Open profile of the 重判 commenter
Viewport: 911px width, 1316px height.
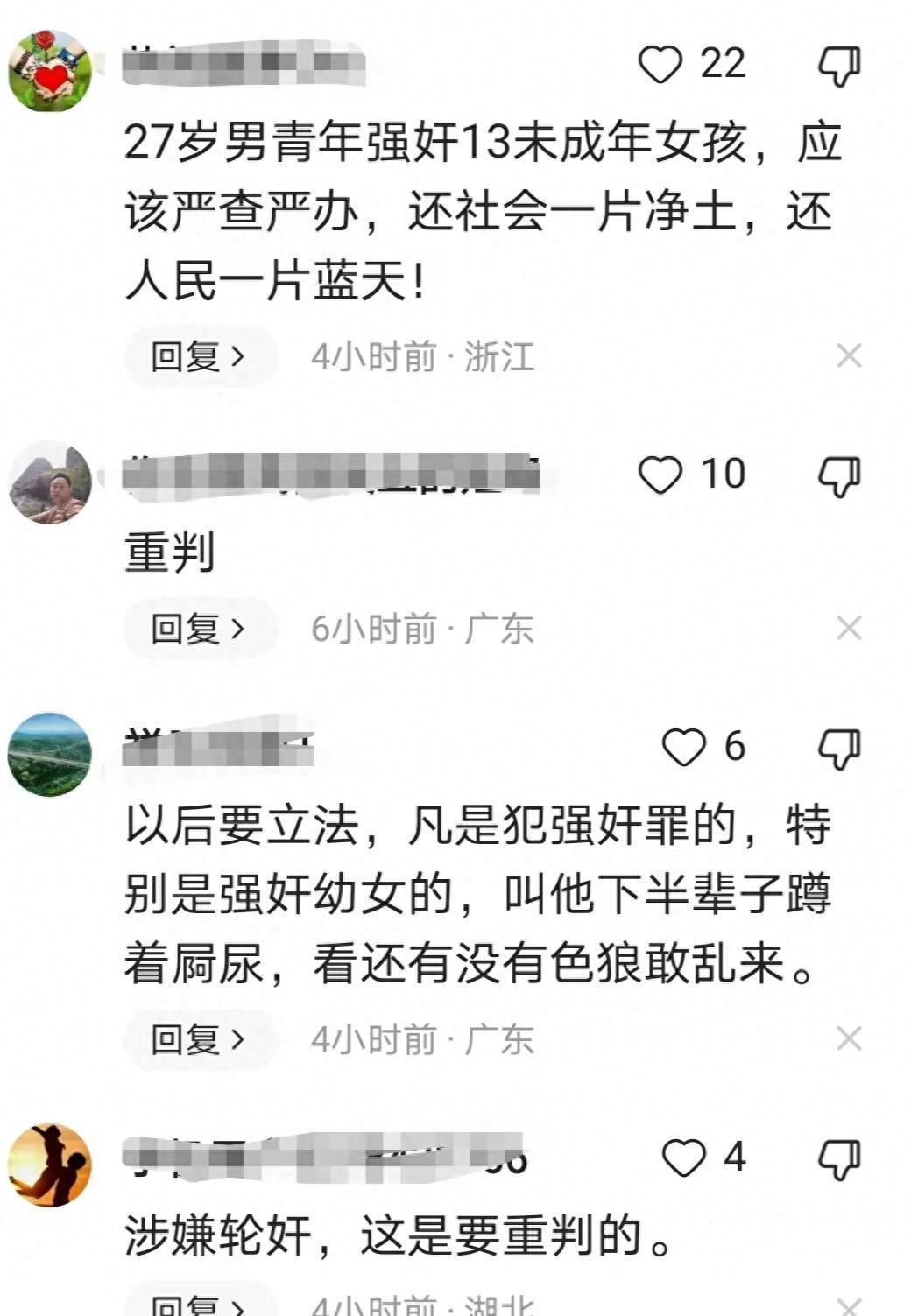[50, 483]
